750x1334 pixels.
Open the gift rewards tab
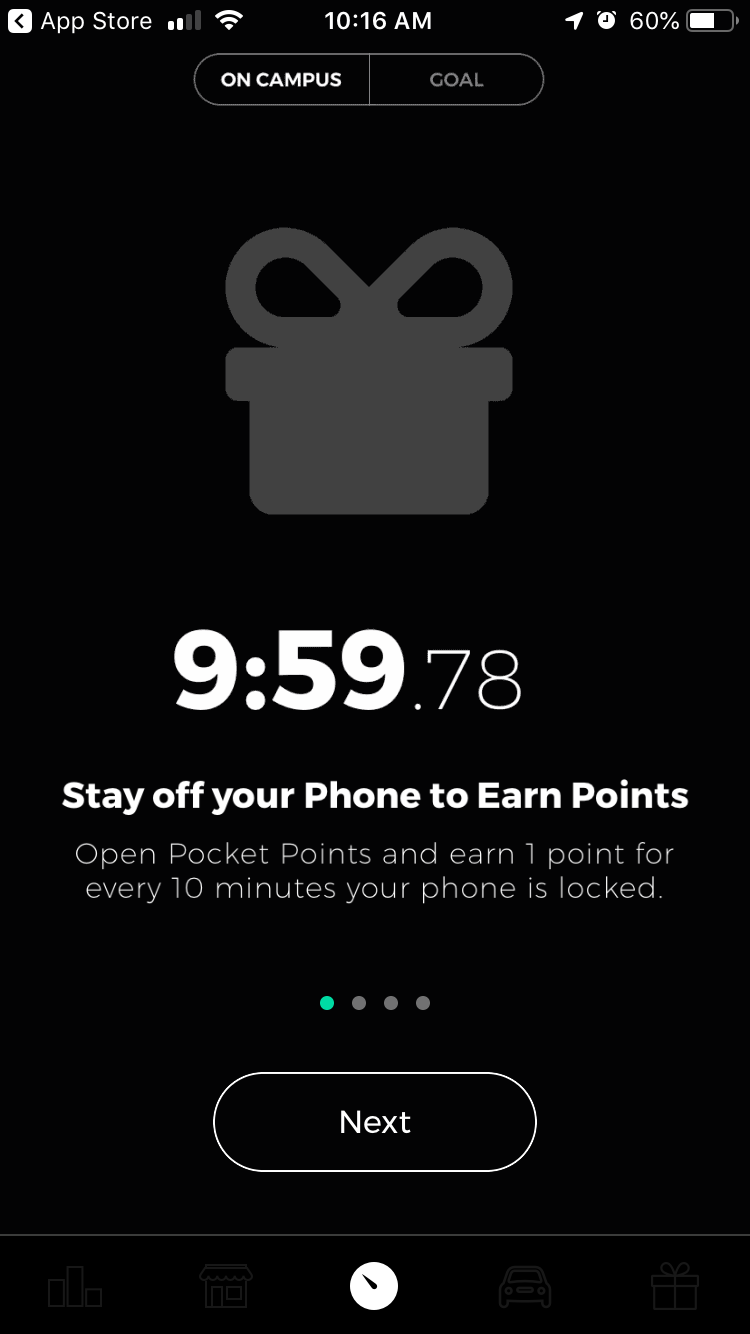click(674, 1286)
